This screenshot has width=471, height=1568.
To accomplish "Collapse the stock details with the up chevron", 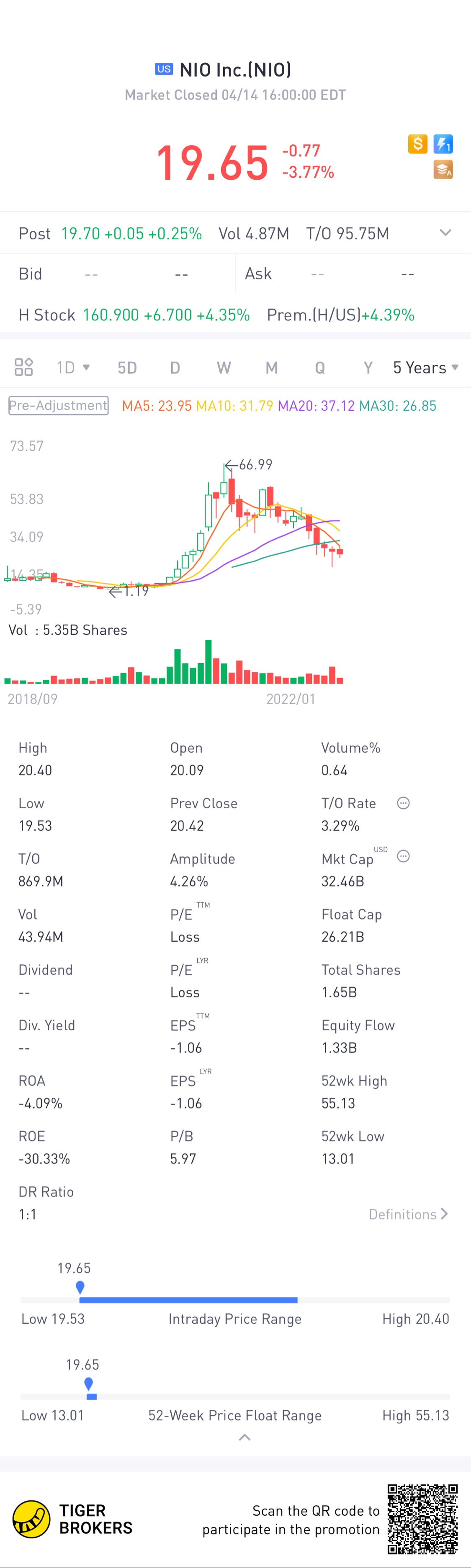I will (245, 1438).
